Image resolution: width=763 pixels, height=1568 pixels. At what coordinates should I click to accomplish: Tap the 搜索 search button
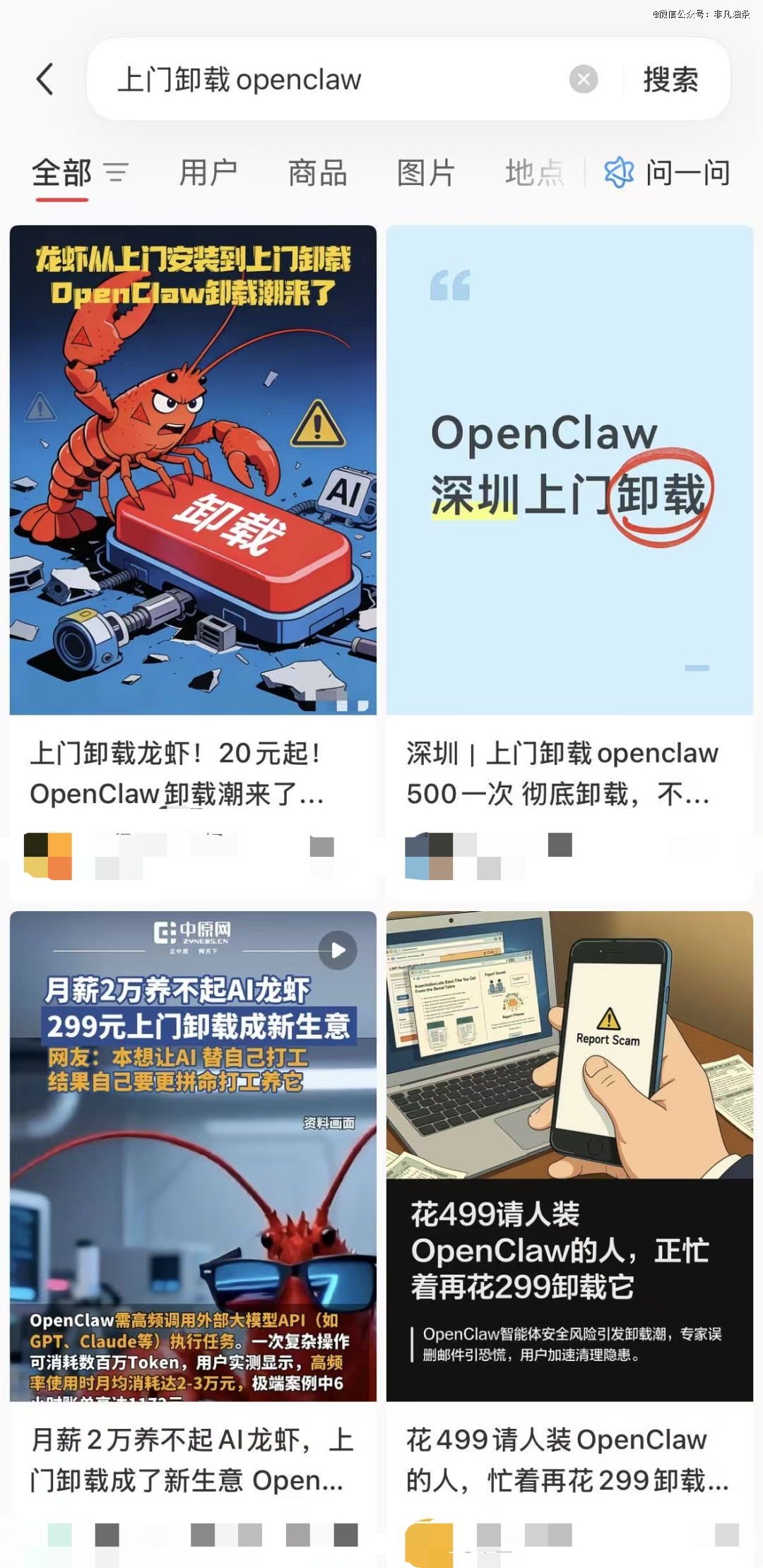670,79
